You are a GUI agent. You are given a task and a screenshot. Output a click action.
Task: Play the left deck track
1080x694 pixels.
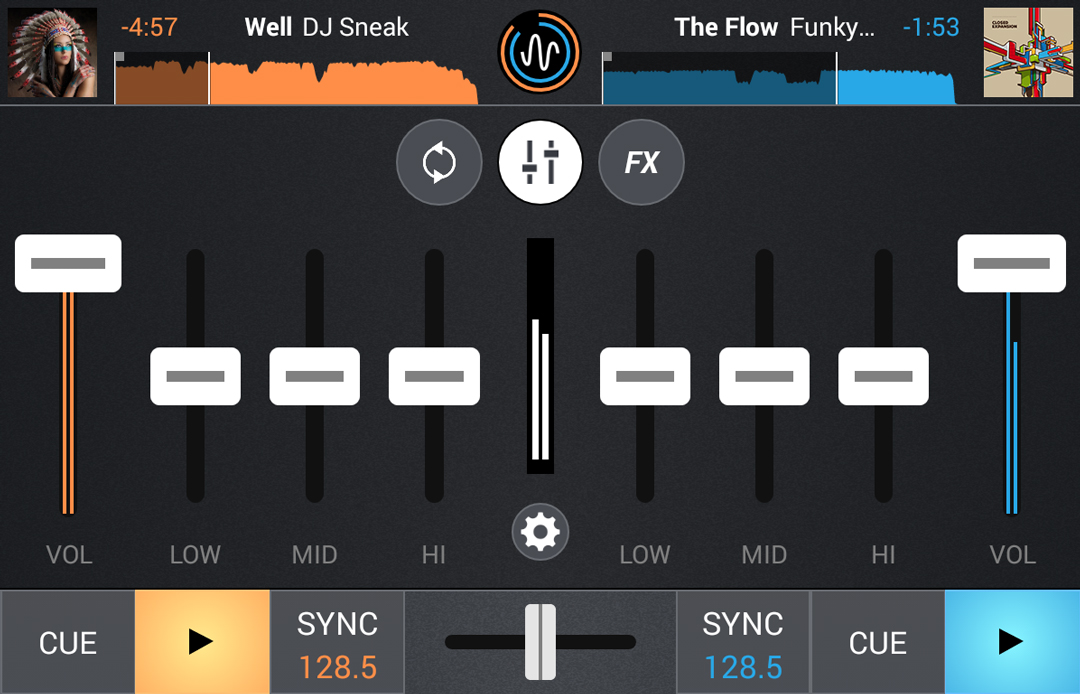pyautogui.click(x=202, y=642)
